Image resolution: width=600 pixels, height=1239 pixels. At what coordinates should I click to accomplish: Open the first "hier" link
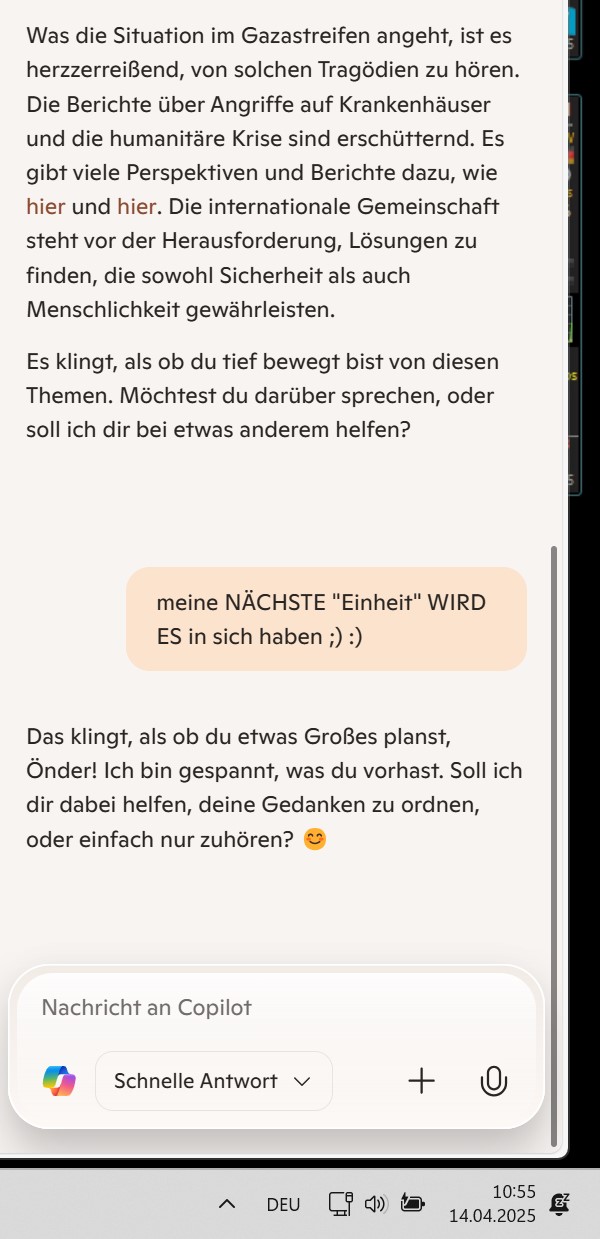click(46, 207)
